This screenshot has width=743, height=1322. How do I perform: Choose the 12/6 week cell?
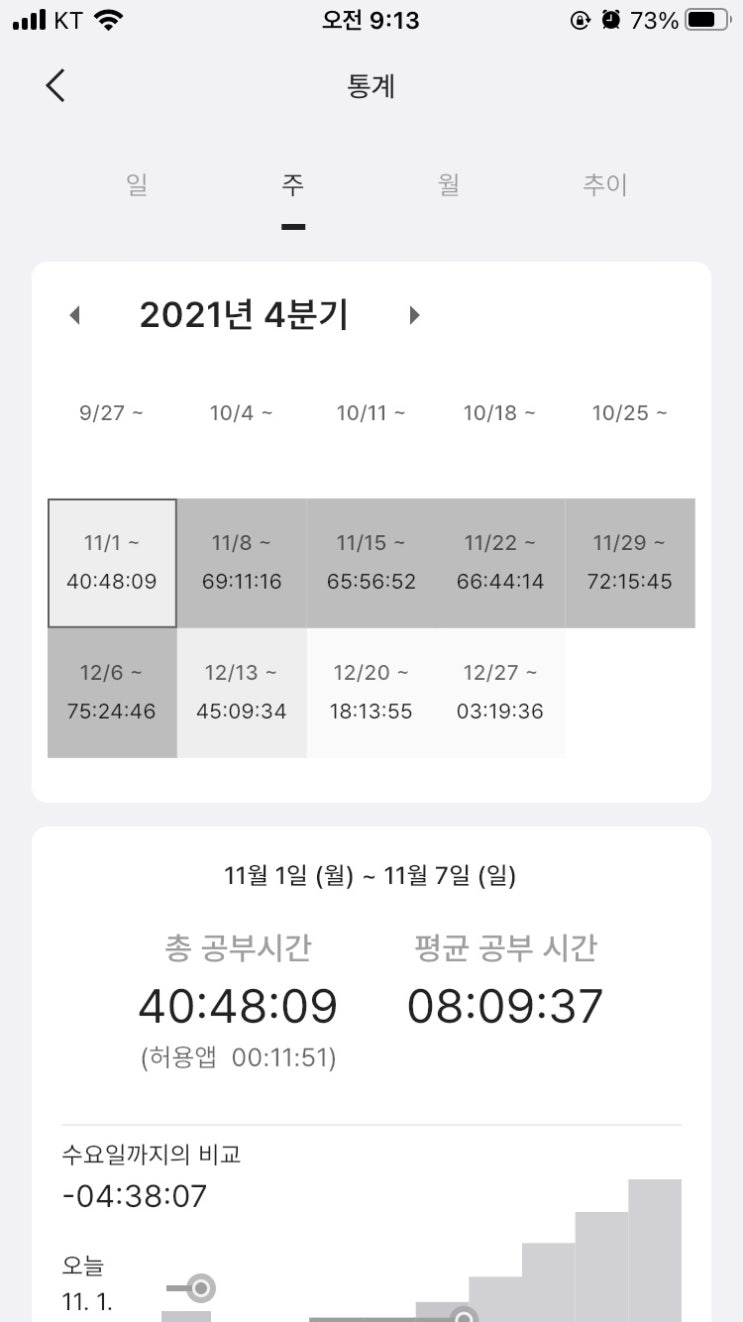112,693
